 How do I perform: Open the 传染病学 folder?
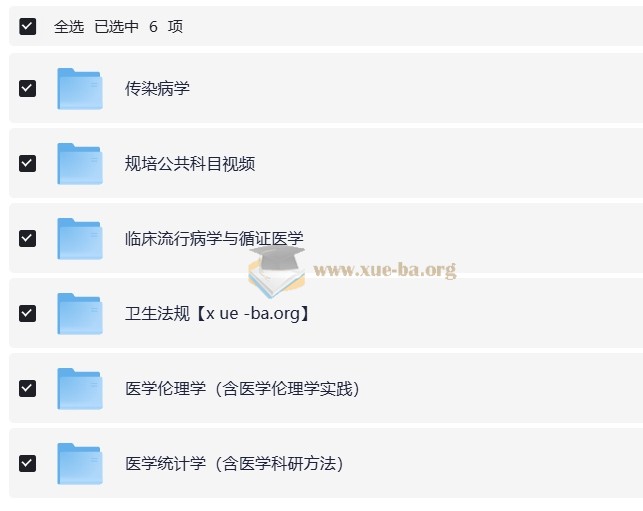157,88
